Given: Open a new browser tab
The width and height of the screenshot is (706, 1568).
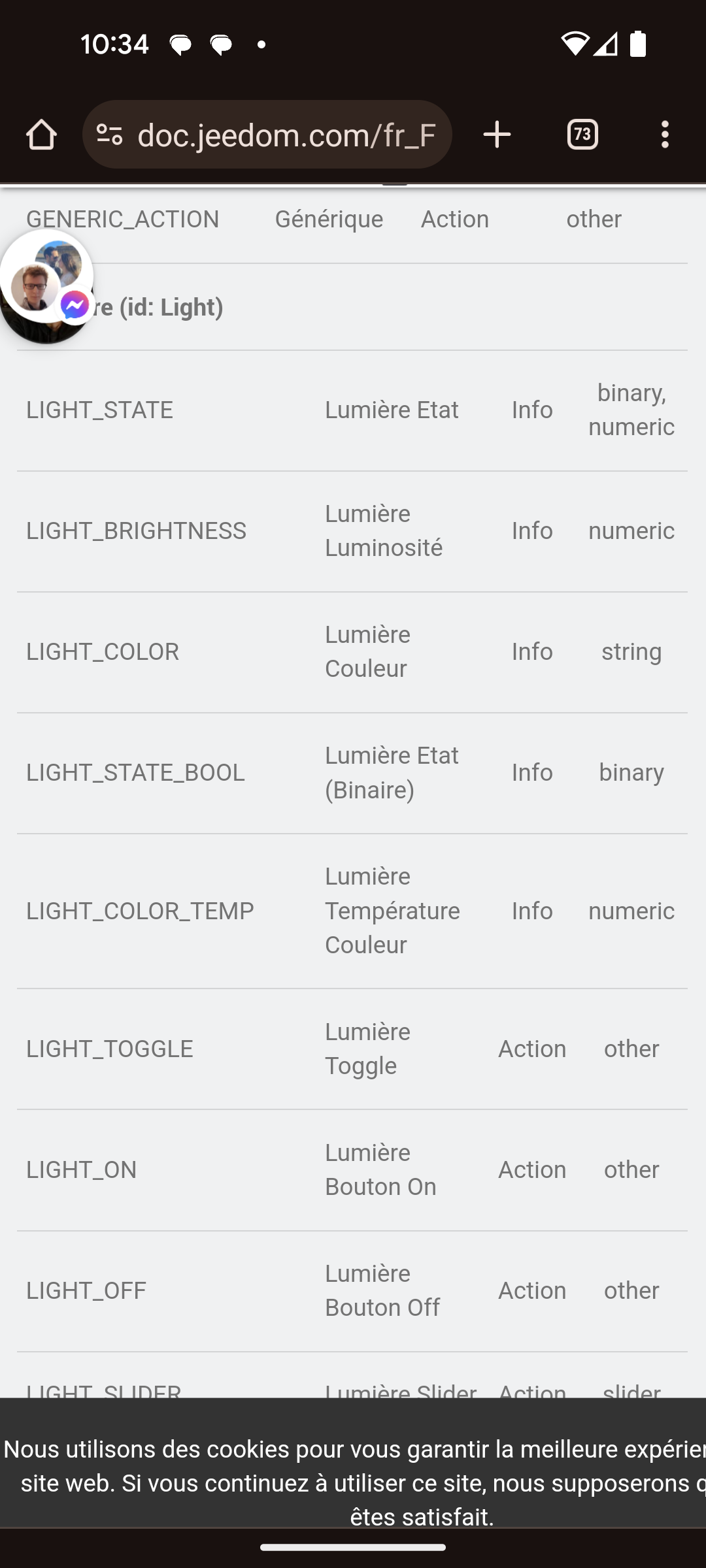Looking at the screenshot, I should pyautogui.click(x=497, y=135).
